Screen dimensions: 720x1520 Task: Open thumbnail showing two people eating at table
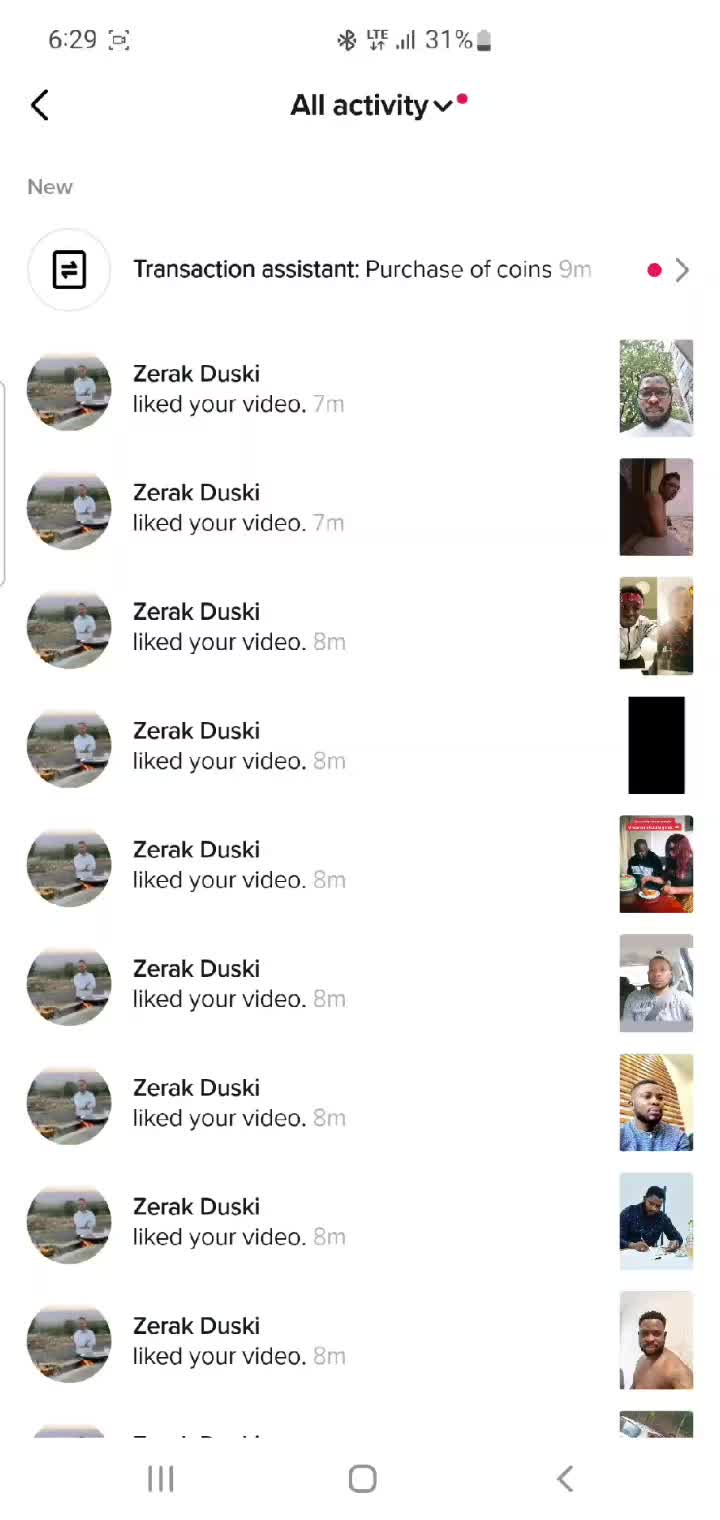pos(656,864)
